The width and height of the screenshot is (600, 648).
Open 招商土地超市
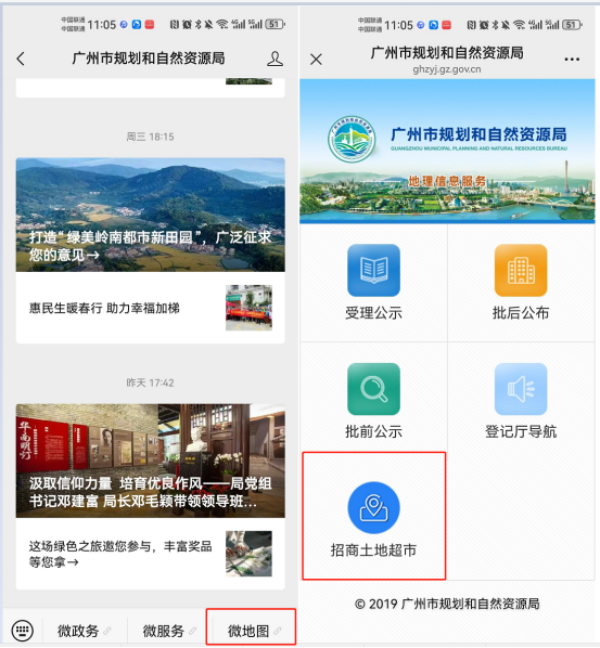373,517
